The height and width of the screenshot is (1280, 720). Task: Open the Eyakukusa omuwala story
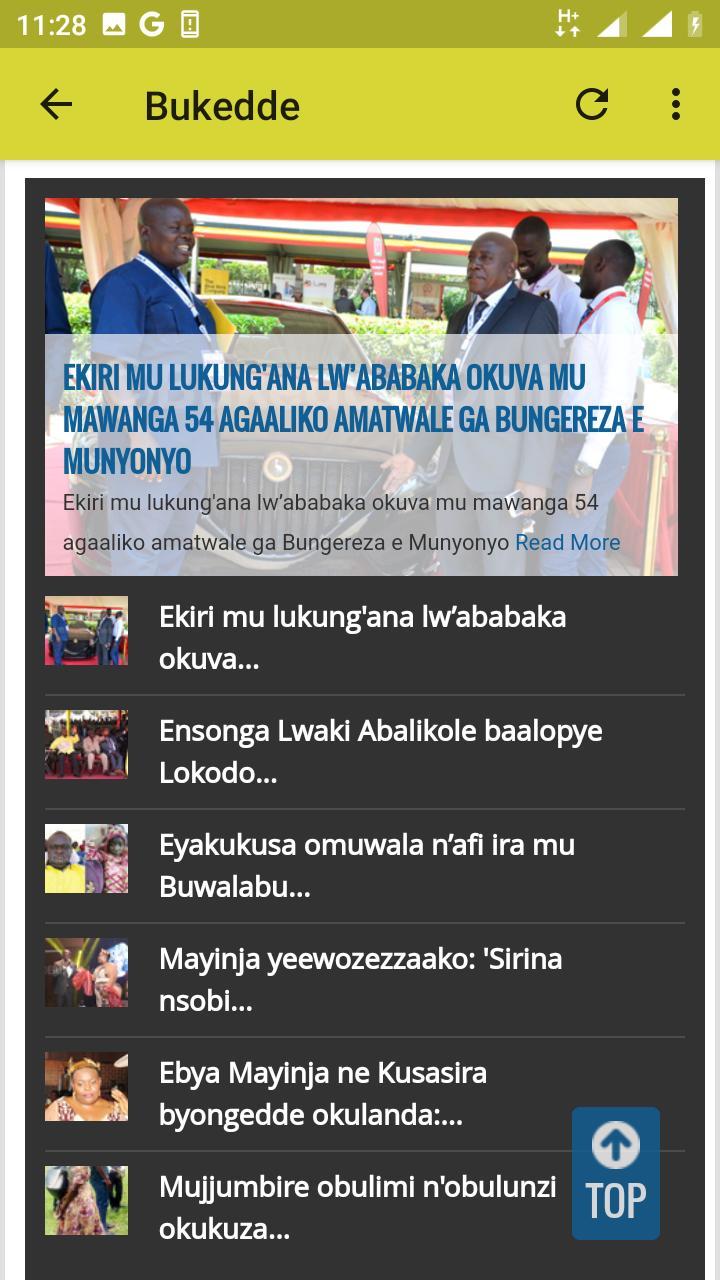tap(366, 864)
